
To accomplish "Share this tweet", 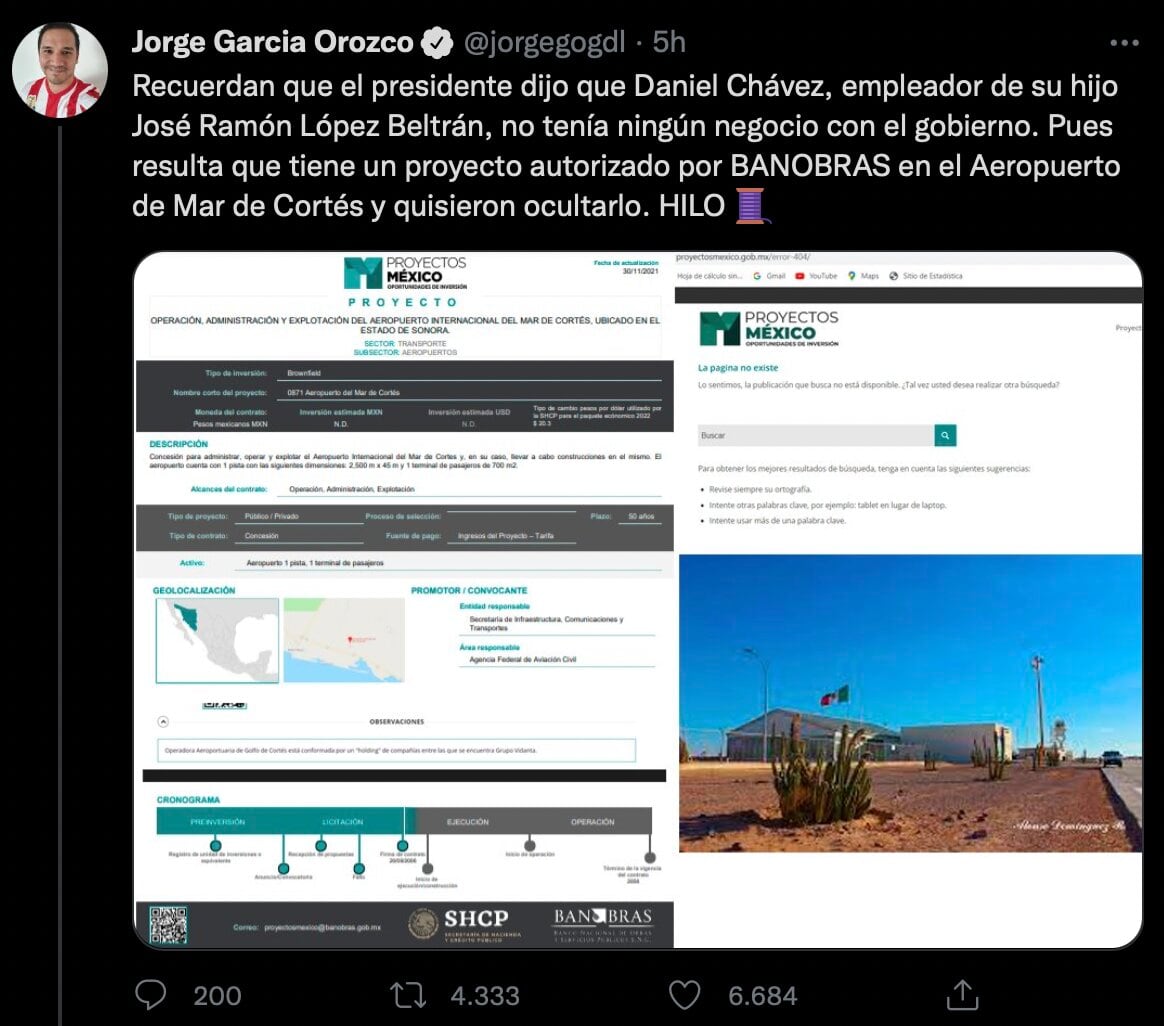I will (961, 994).
